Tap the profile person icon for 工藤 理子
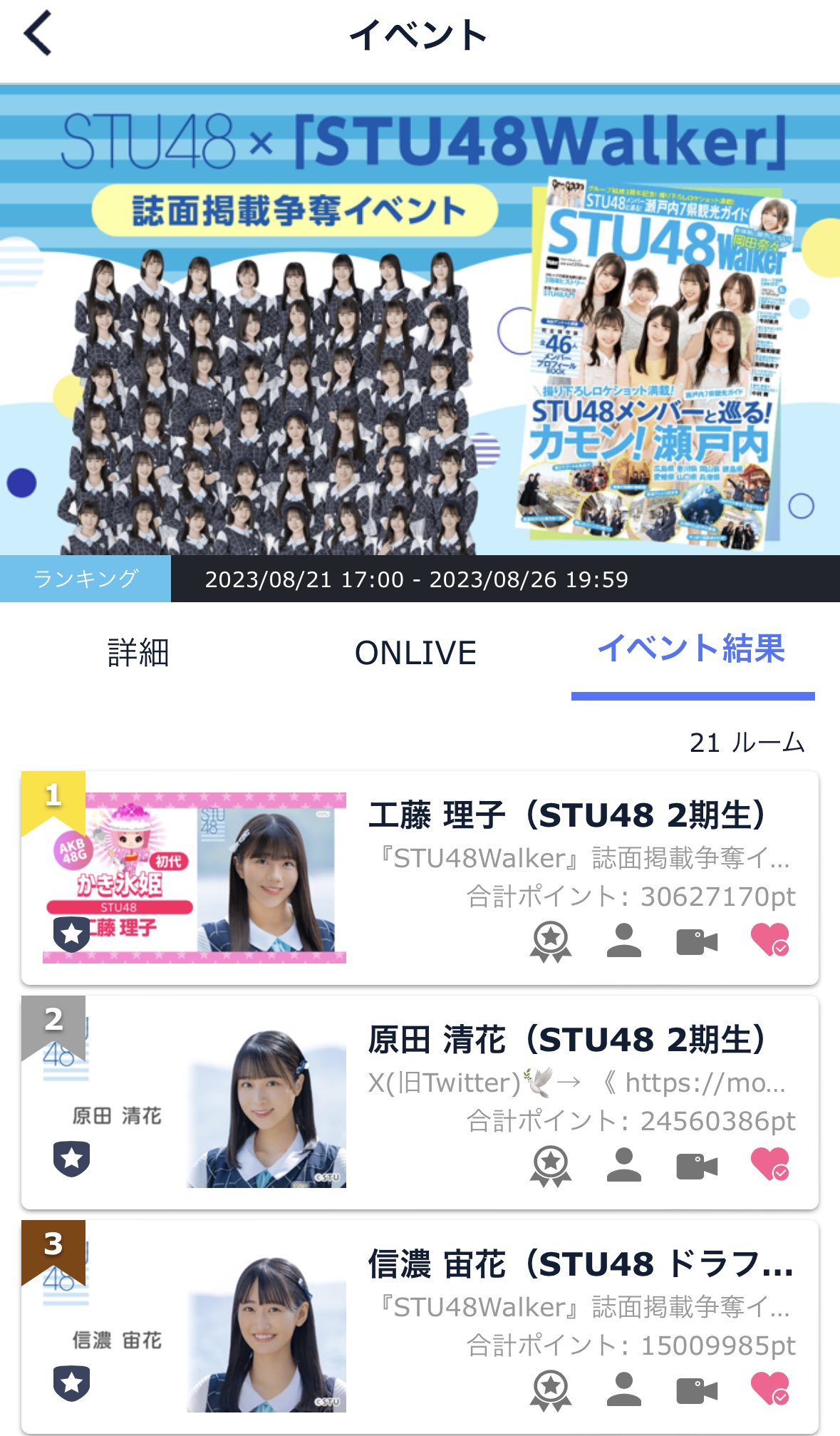 point(624,940)
